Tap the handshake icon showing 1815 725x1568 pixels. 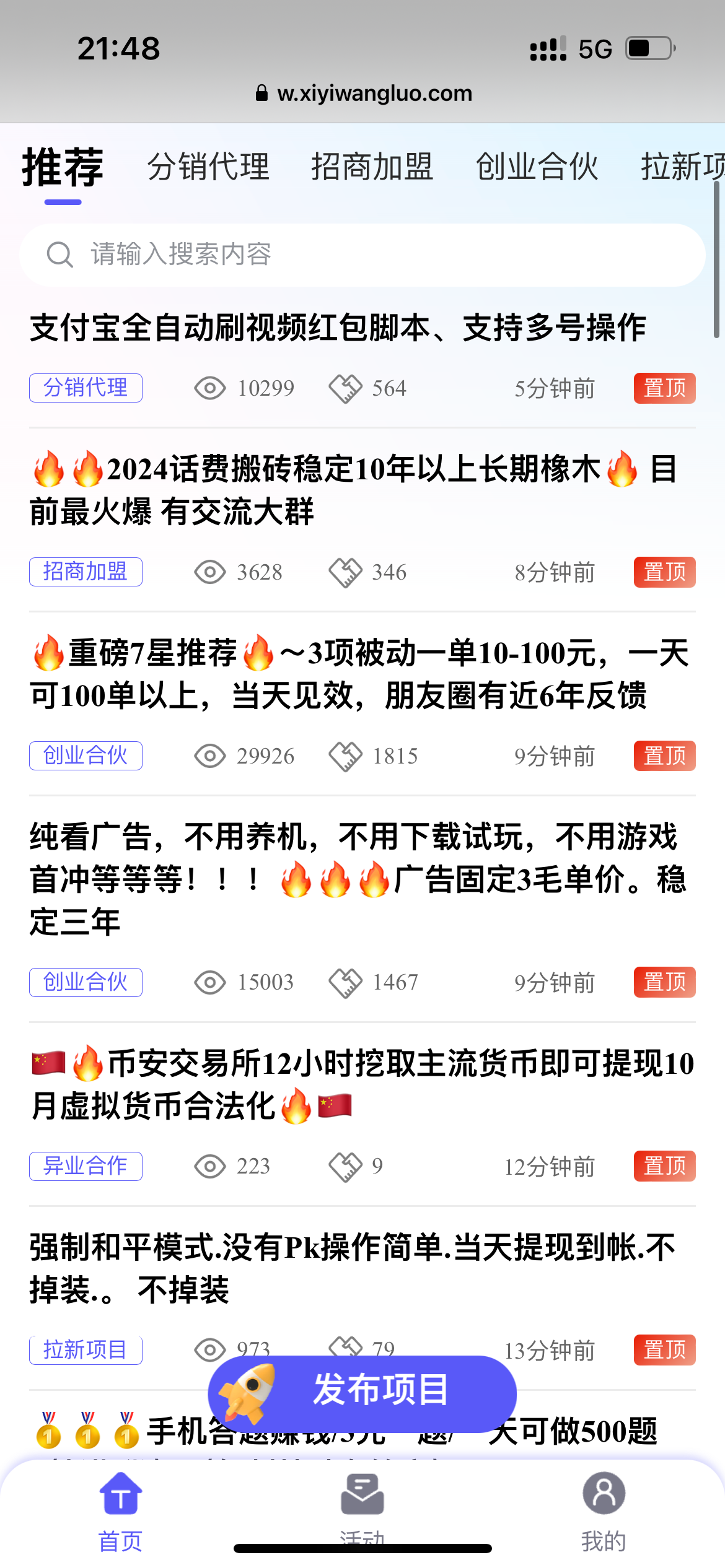tap(346, 755)
